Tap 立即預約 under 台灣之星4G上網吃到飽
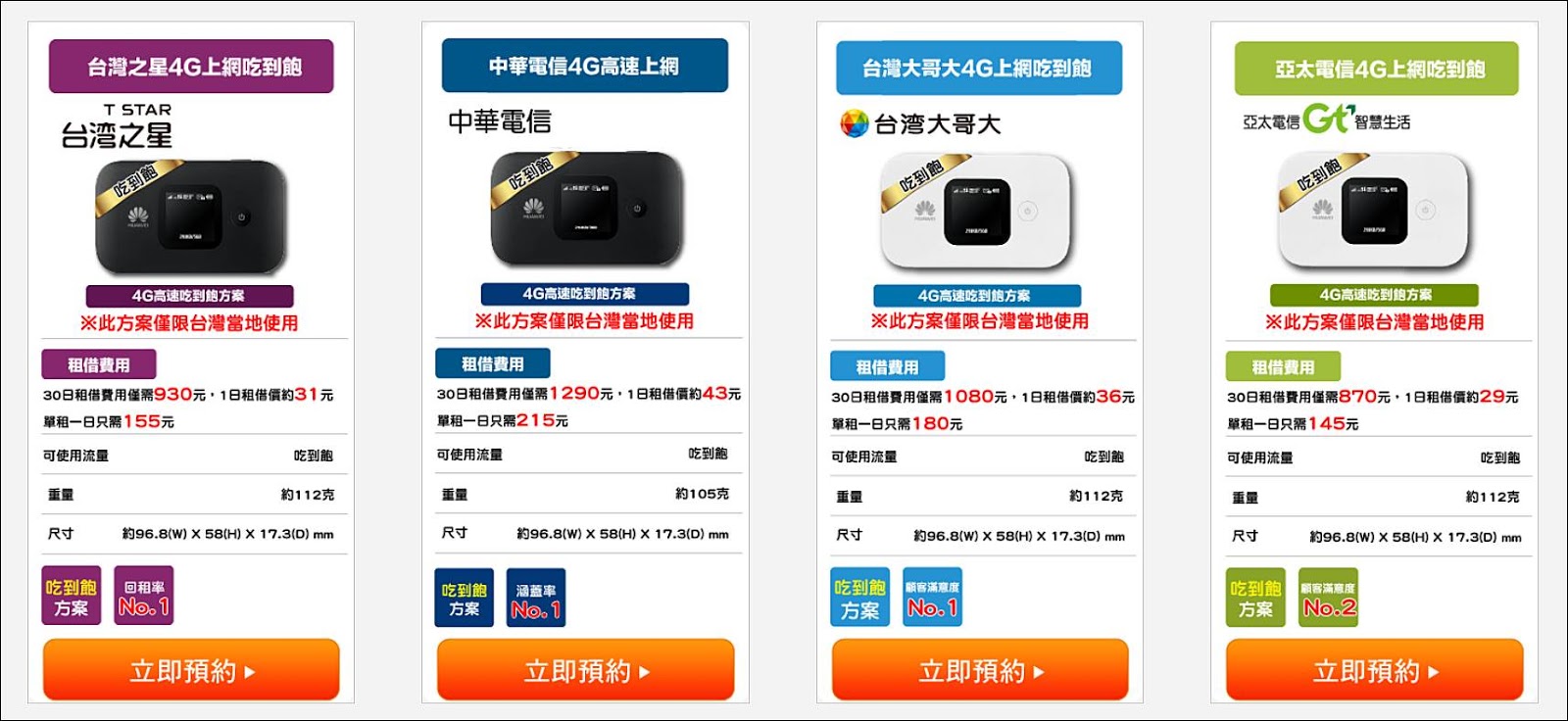This screenshot has width=1568, height=721. 191,670
